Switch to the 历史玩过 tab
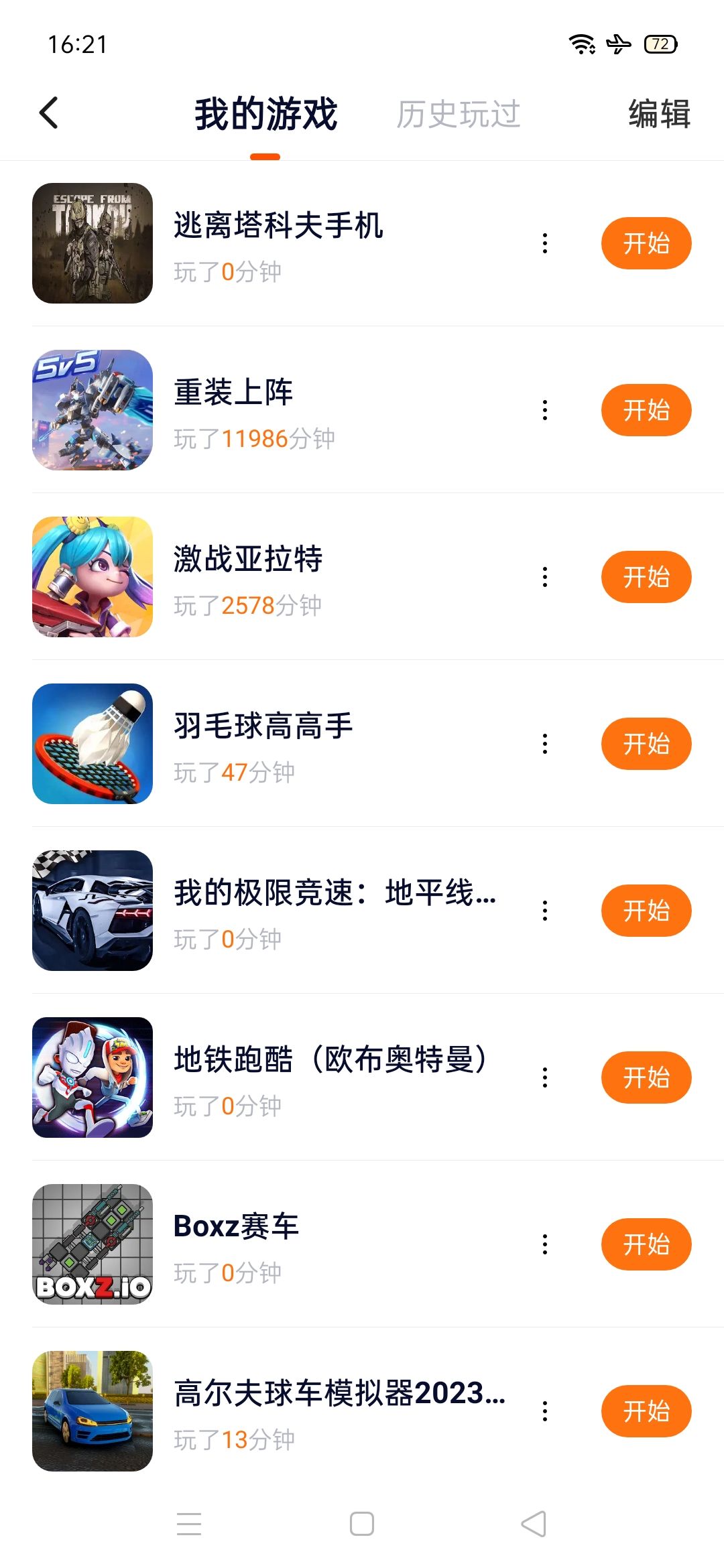 [458, 114]
